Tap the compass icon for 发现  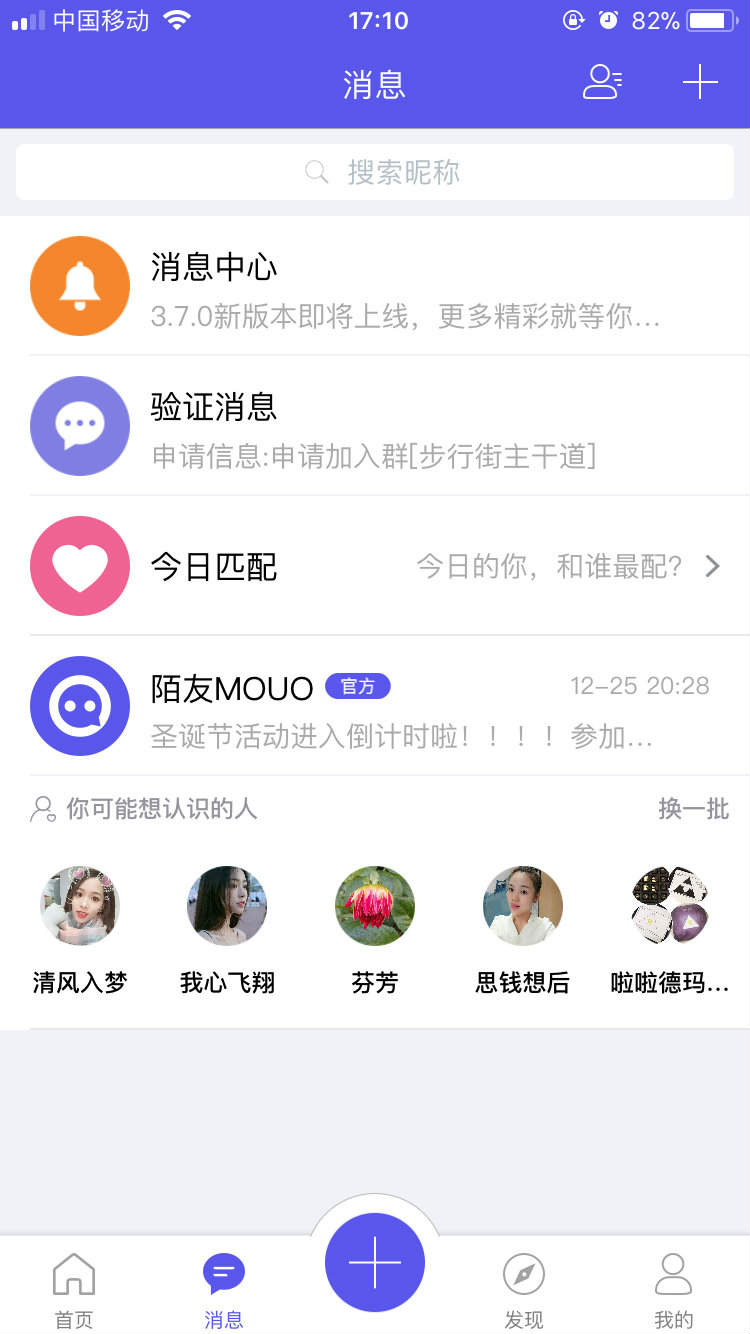tap(524, 1272)
